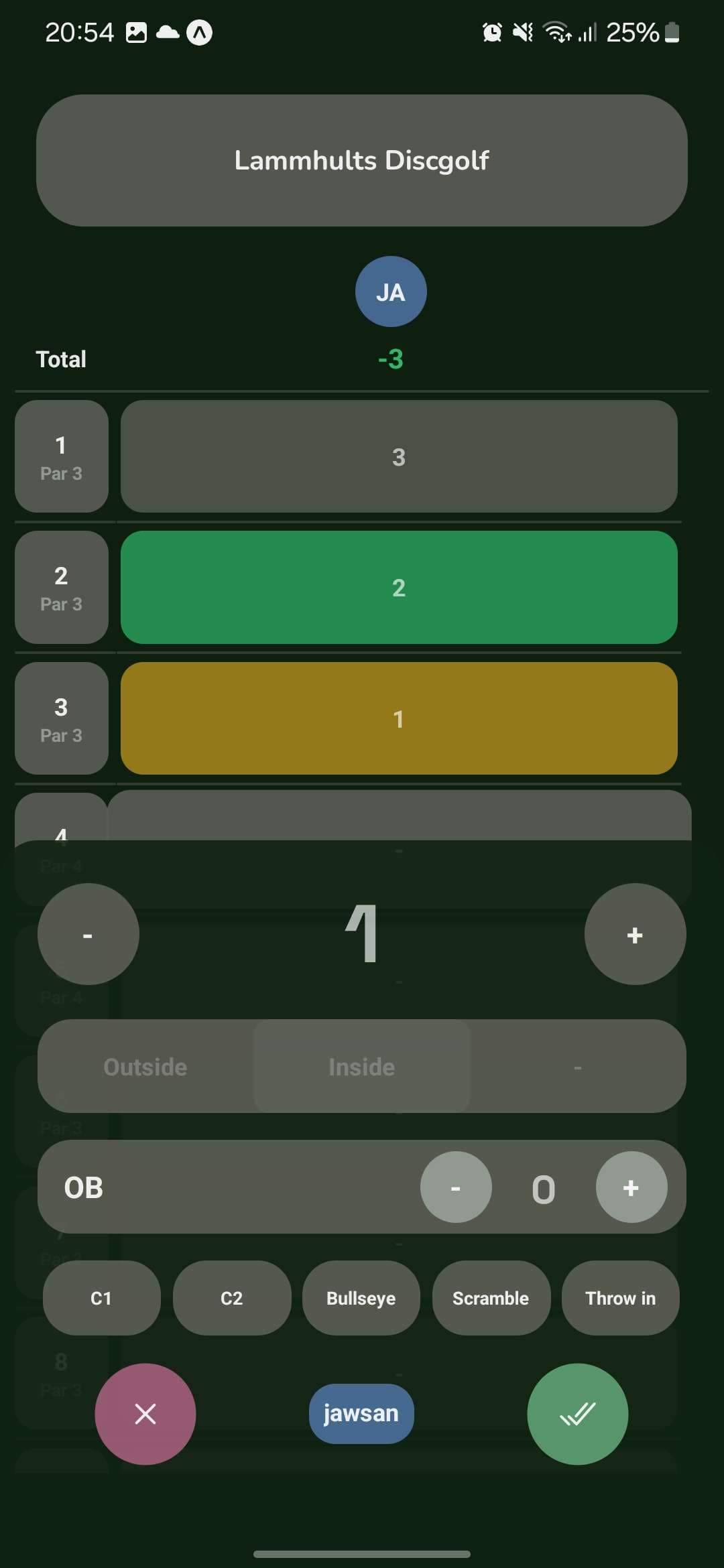The height and width of the screenshot is (1568, 724).
Task: Toggle the C2 chip
Action: pos(231,1298)
